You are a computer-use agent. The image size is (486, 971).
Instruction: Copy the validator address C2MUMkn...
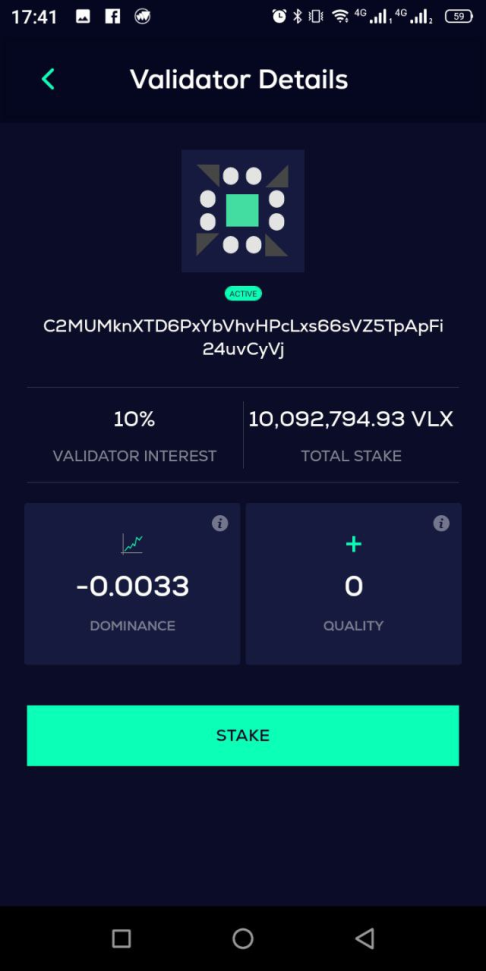point(243,338)
